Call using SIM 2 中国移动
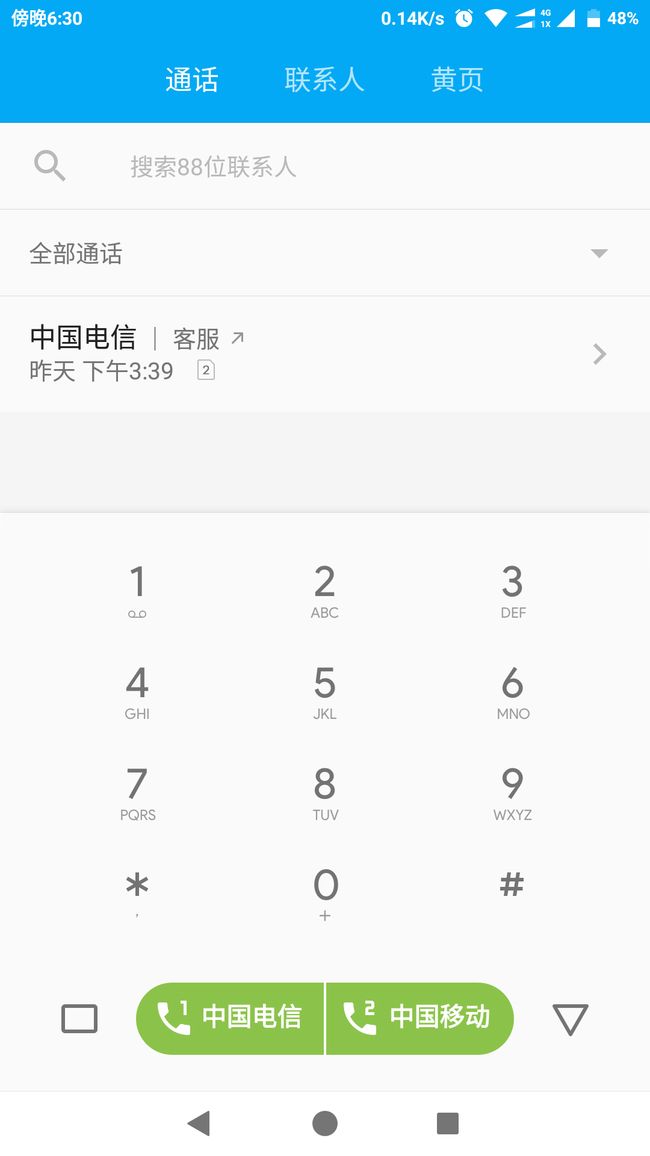 (x=419, y=1018)
